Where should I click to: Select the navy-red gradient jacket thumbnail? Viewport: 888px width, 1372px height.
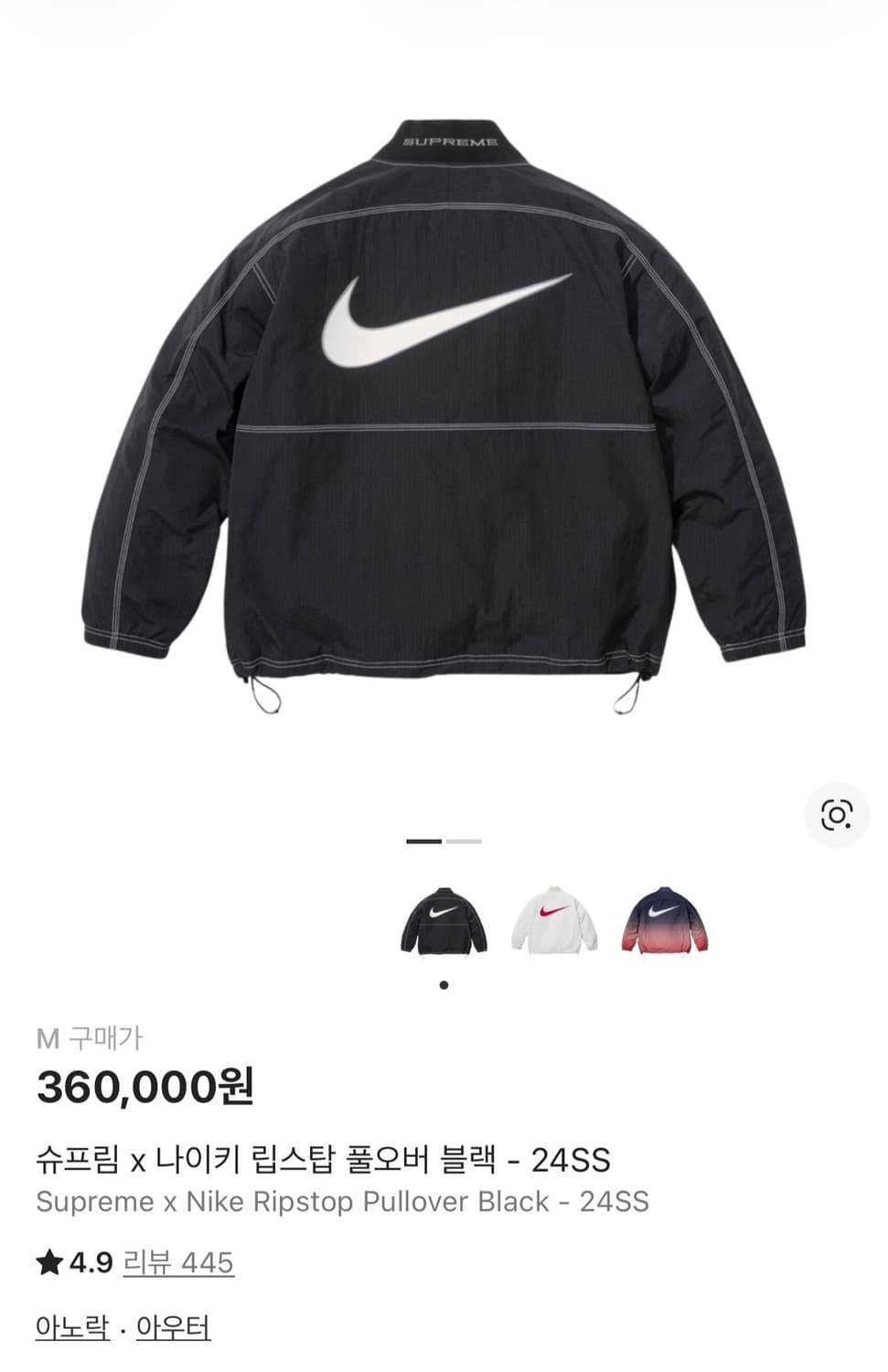(665, 921)
